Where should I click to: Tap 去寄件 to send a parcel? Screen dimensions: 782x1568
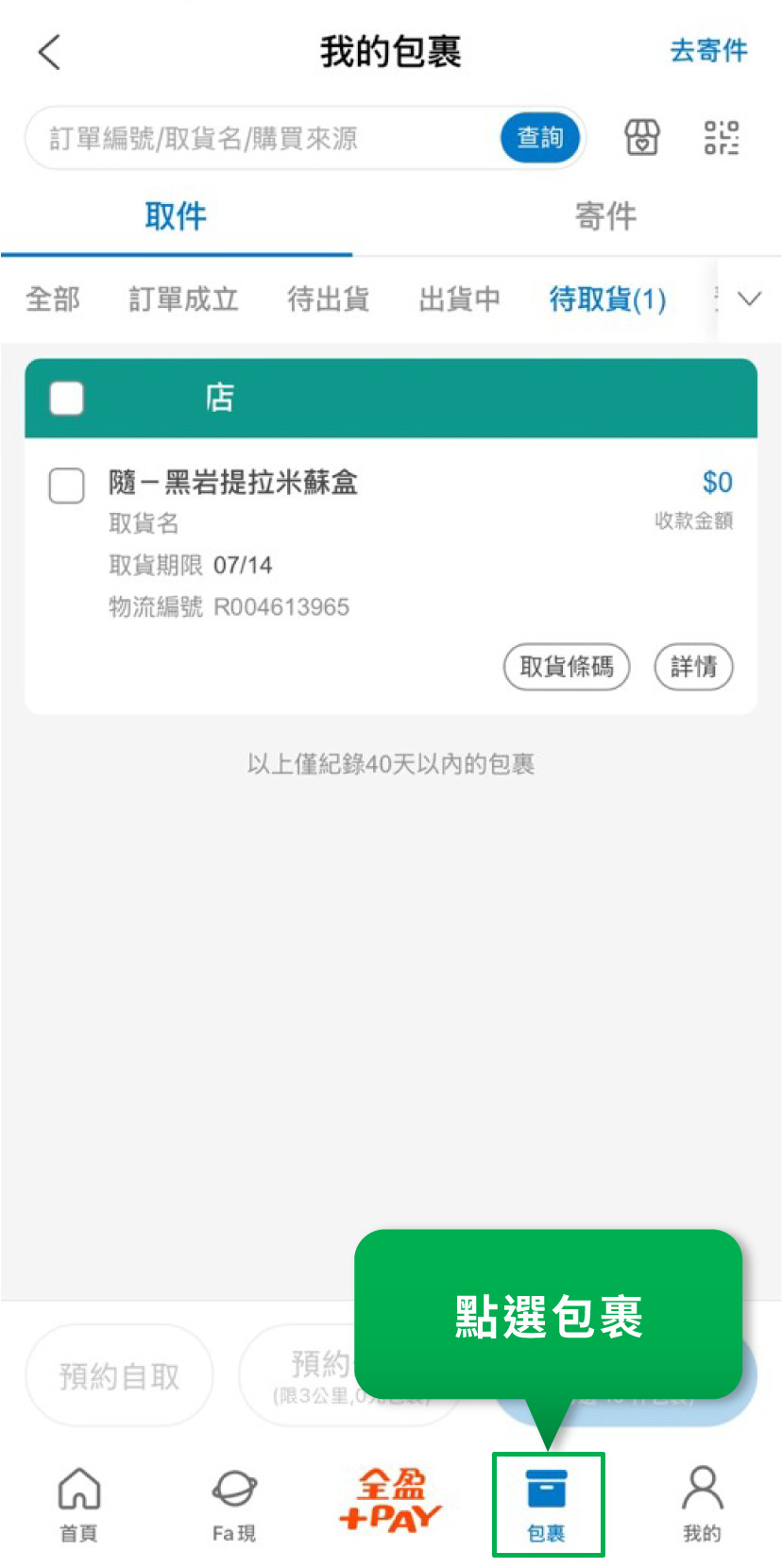708,51
